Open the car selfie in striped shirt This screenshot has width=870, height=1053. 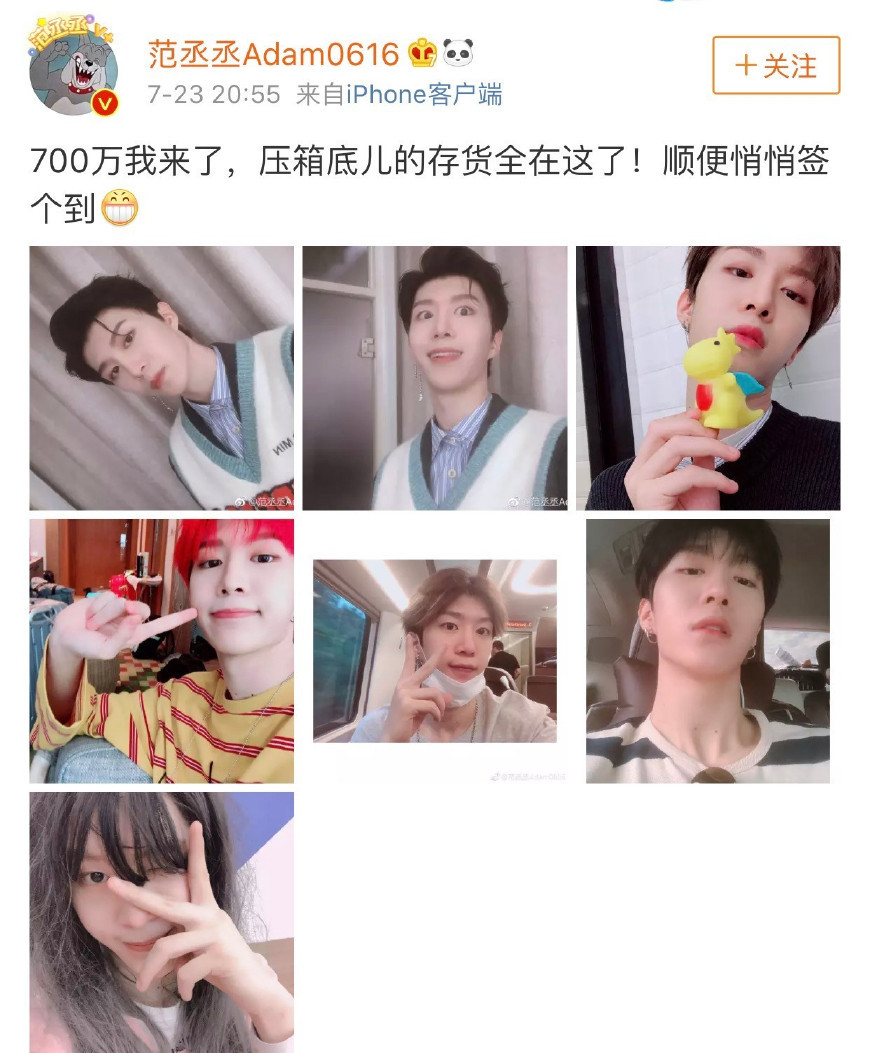[708, 650]
